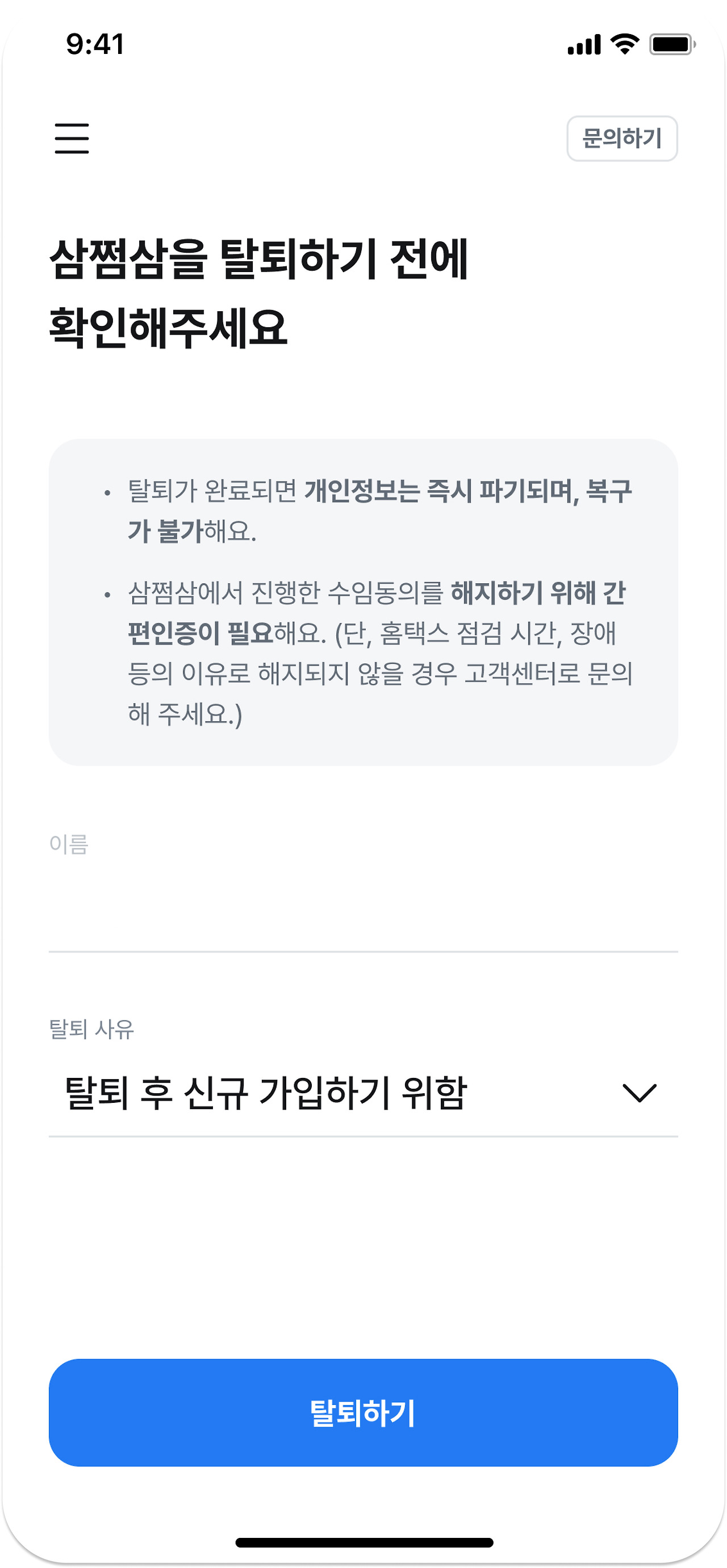The image size is (727, 1568).
Task: Tap the 이름 input field
Action: pyautogui.click(x=363, y=895)
